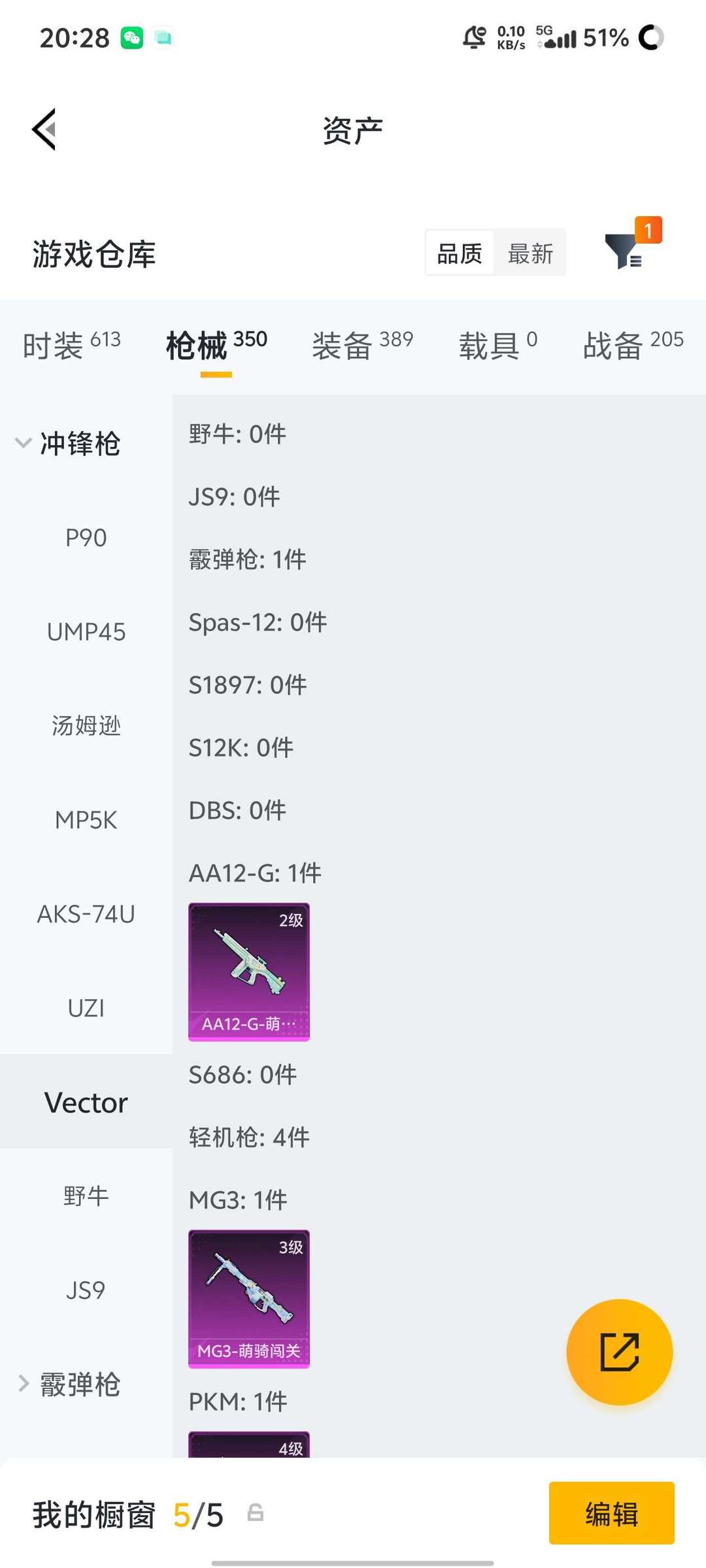
Task: Go back from the 资产 page
Action: click(x=44, y=129)
